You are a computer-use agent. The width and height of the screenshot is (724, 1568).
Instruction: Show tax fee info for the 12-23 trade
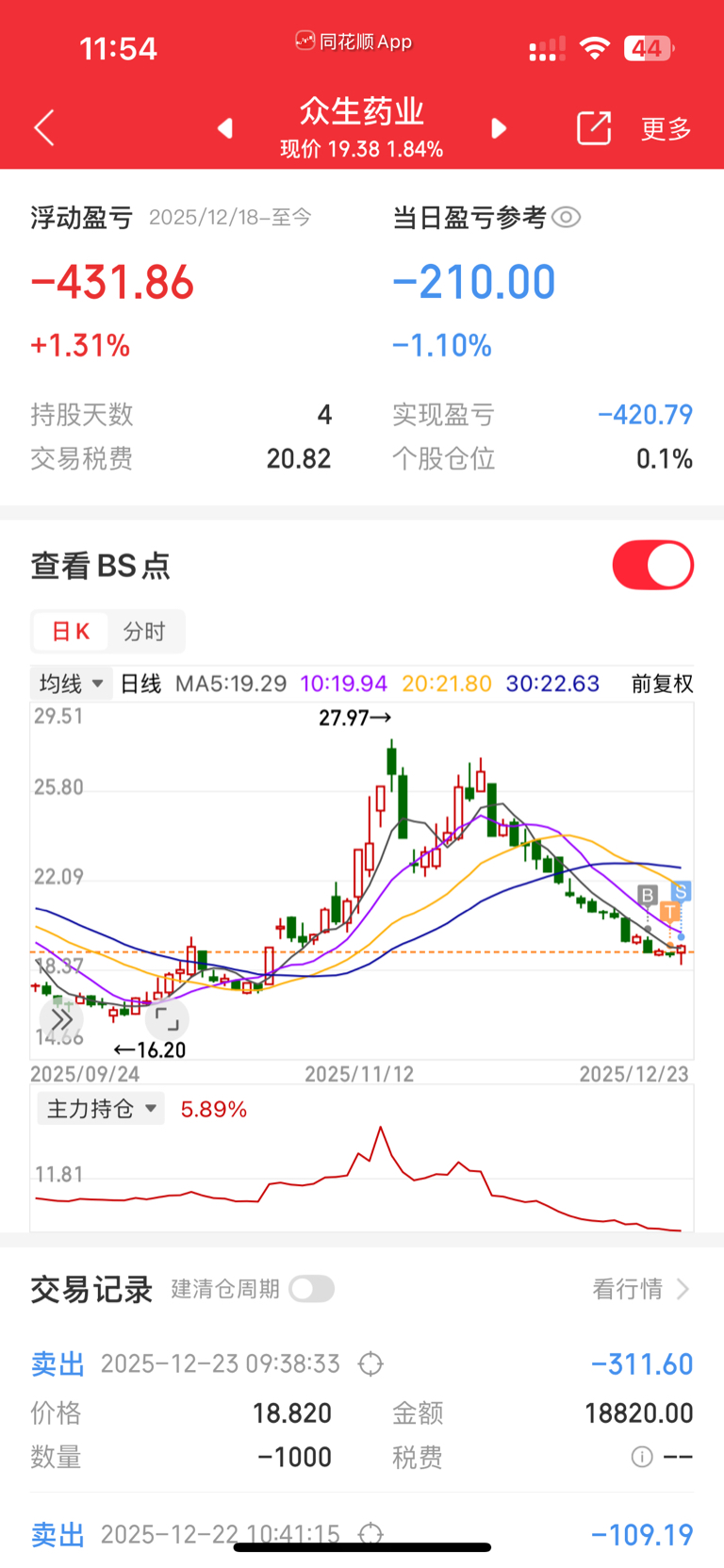642,1458
